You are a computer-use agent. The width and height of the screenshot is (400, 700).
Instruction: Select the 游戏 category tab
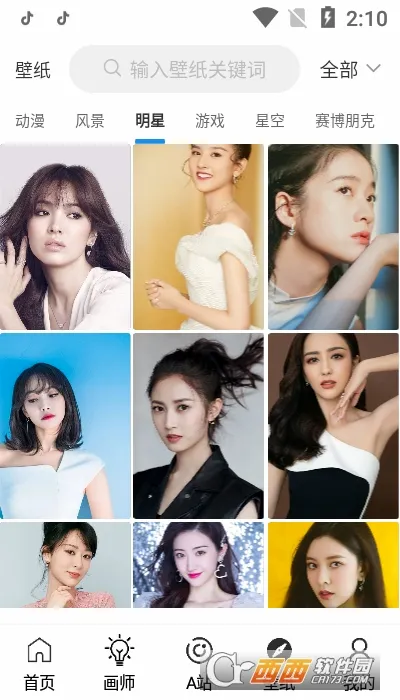click(210, 121)
